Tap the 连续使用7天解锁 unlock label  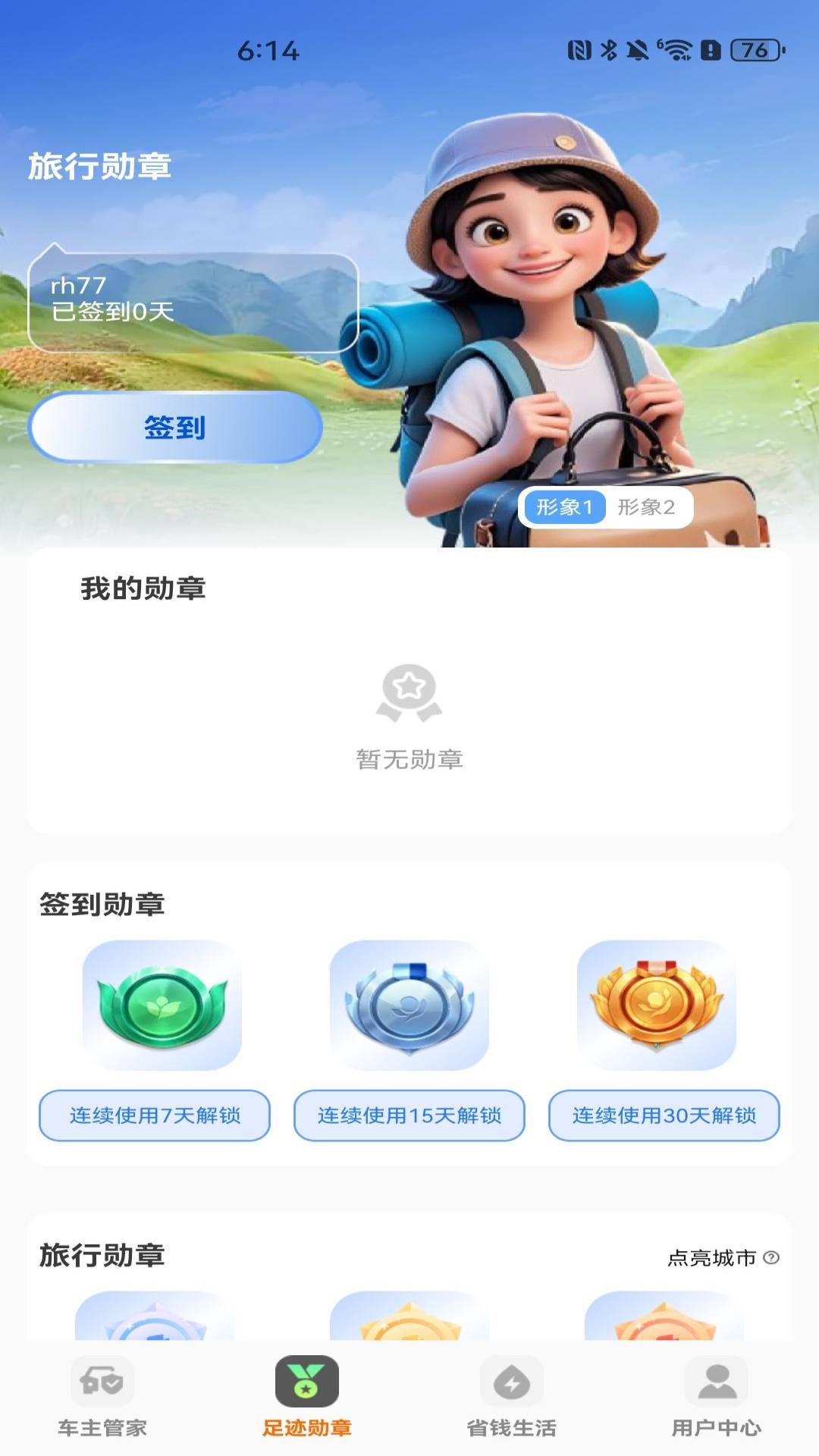point(155,1115)
